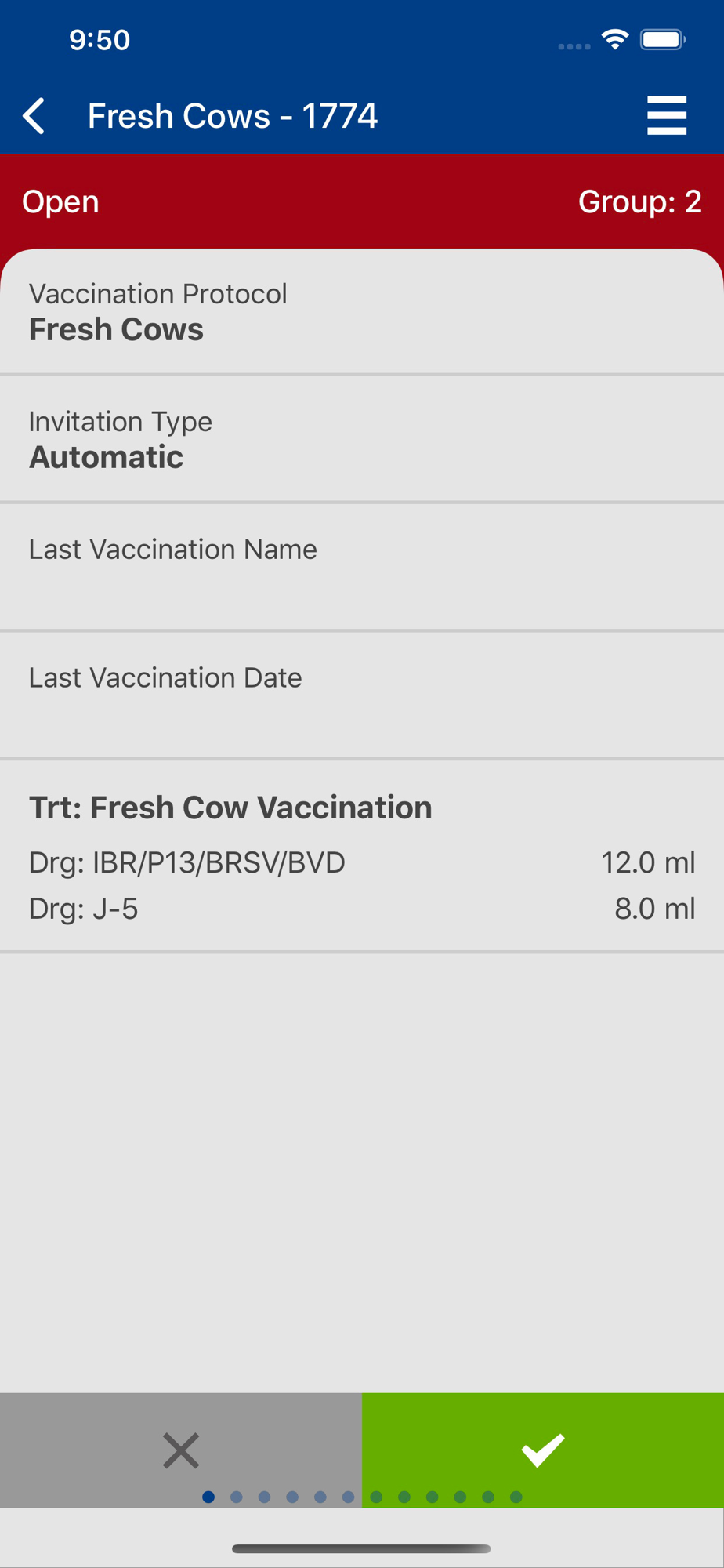Go back from Fresh Cows - 1774
The width and height of the screenshot is (724, 1568).
[34, 116]
